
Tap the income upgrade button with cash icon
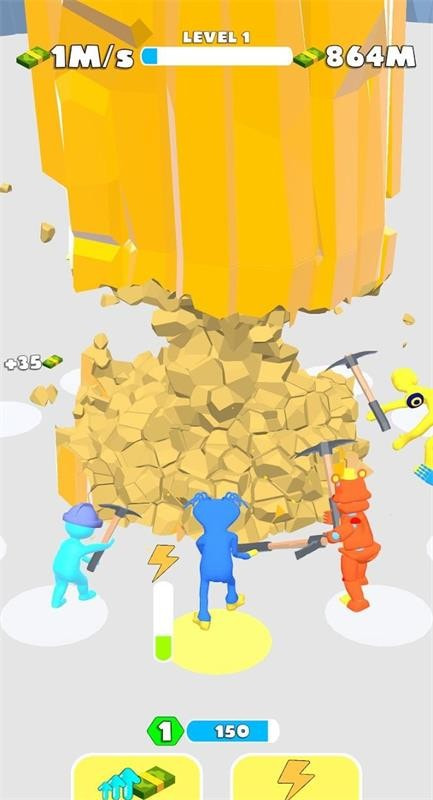[137, 777]
